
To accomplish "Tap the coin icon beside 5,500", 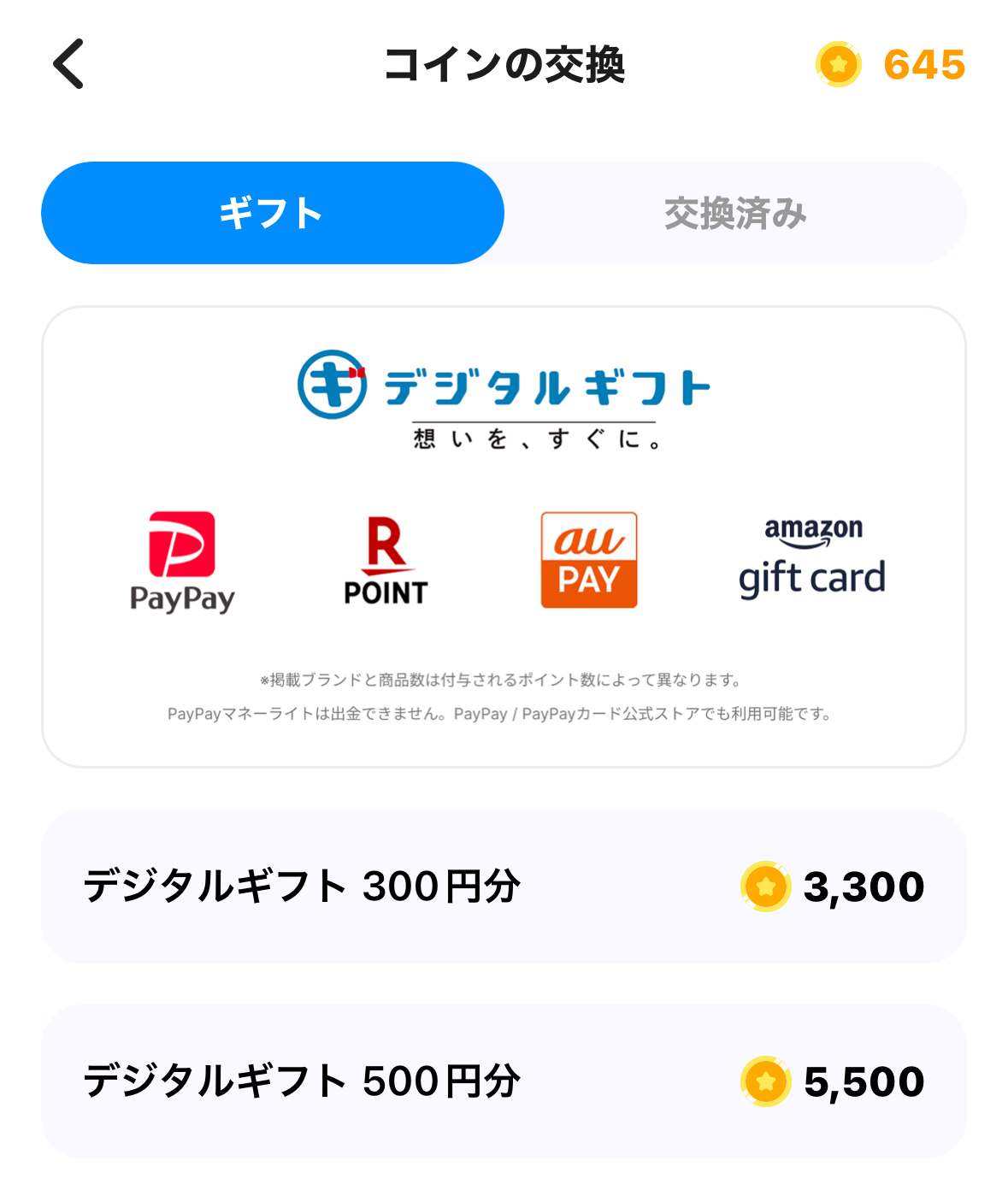I will (x=764, y=1080).
